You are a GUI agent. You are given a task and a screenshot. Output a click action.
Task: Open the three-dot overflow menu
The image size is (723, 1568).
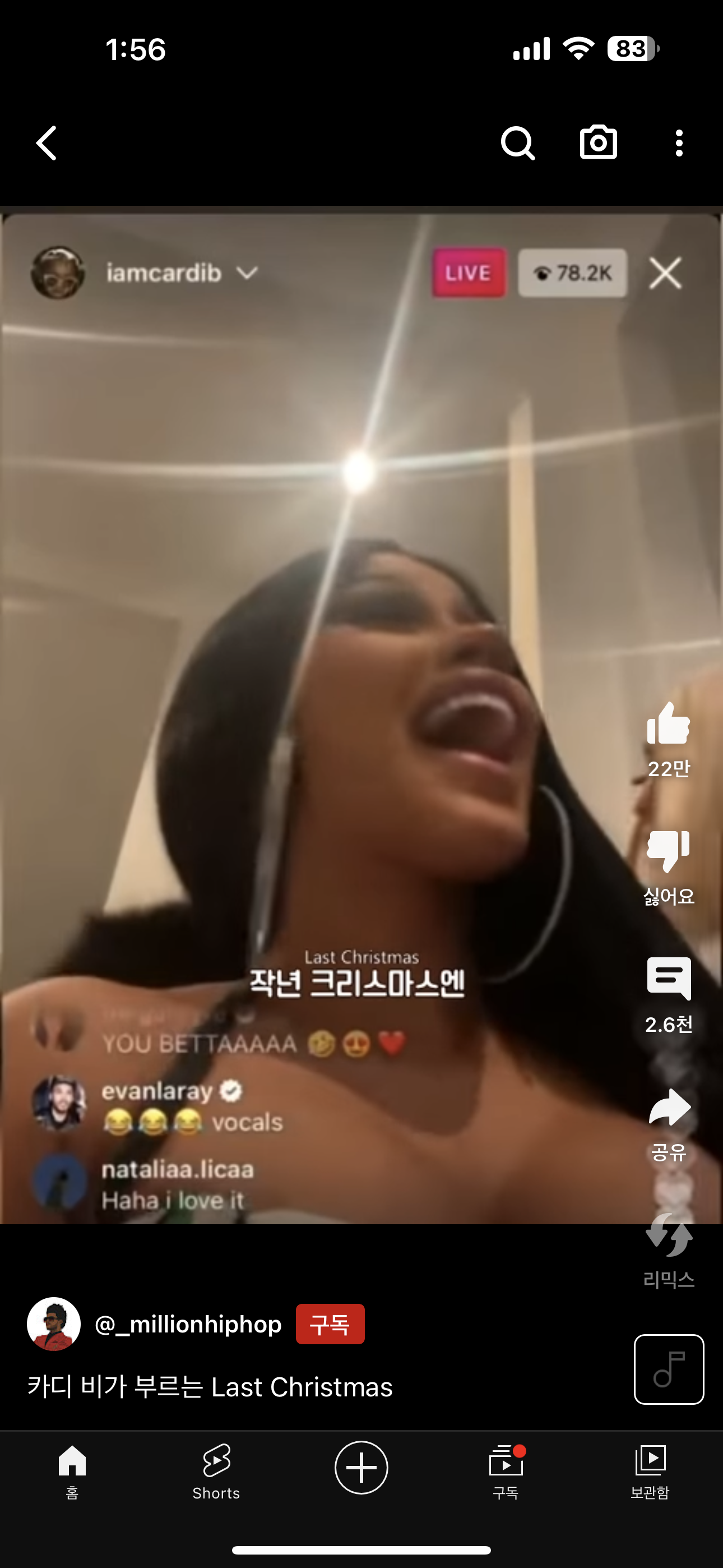pos(679,144)
